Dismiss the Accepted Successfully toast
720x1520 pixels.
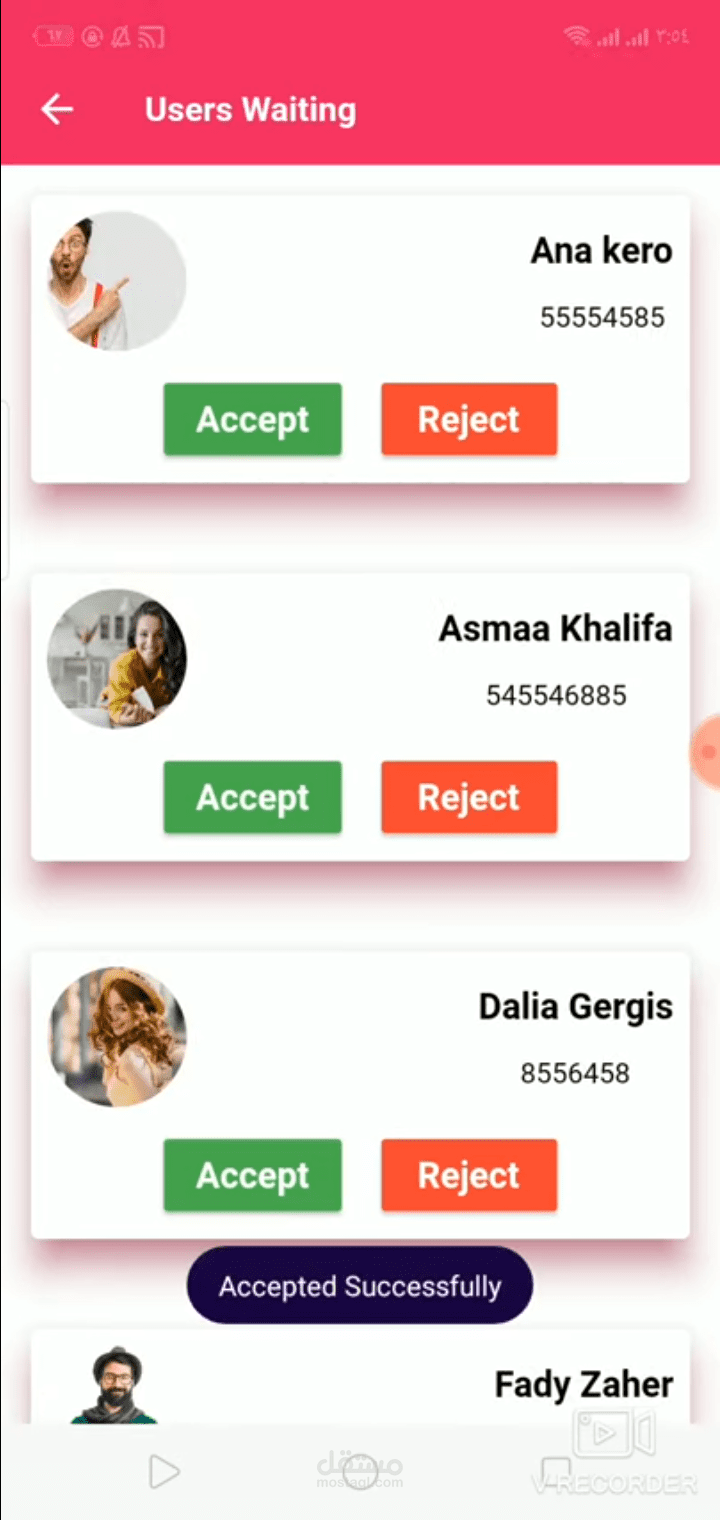click(x=360, y=1286)
